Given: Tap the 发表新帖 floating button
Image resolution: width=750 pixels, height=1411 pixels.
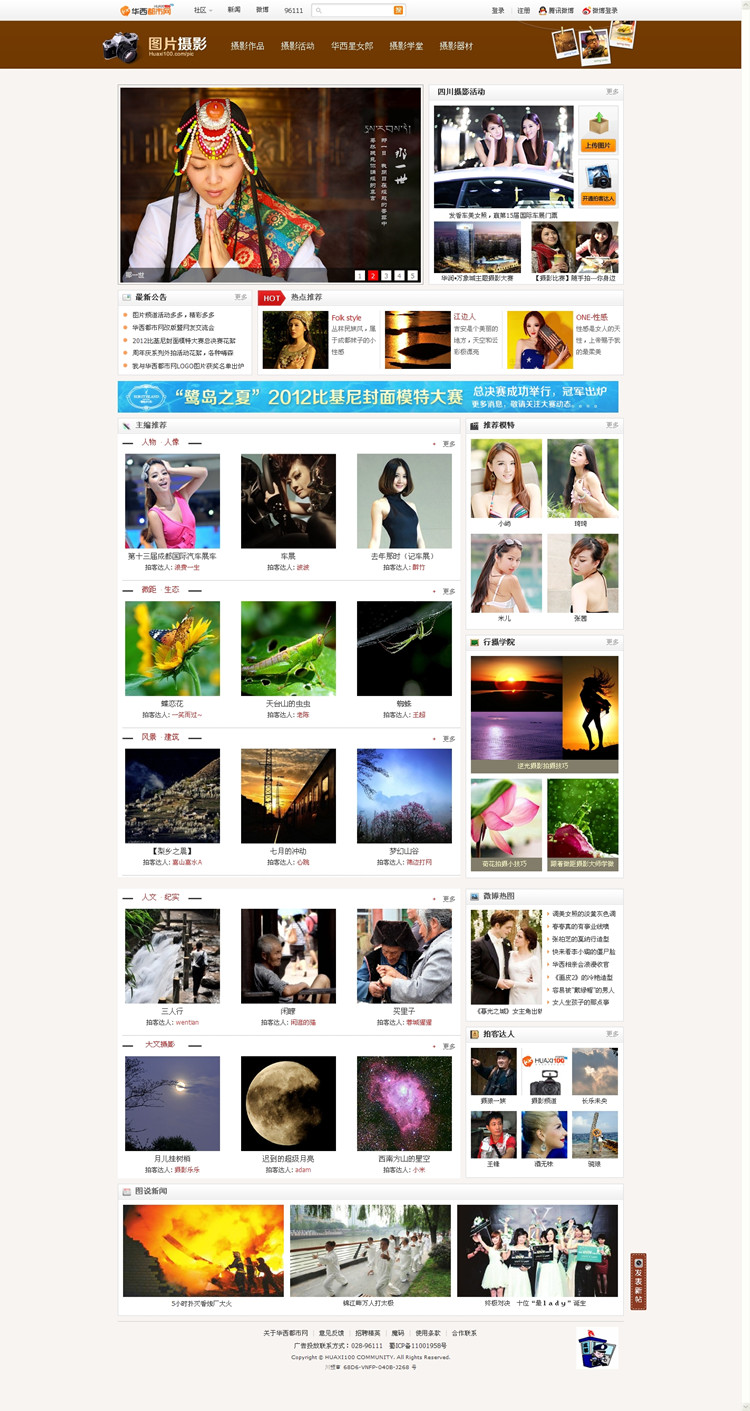Looking at the screenshot, I should click(639, 1281).
